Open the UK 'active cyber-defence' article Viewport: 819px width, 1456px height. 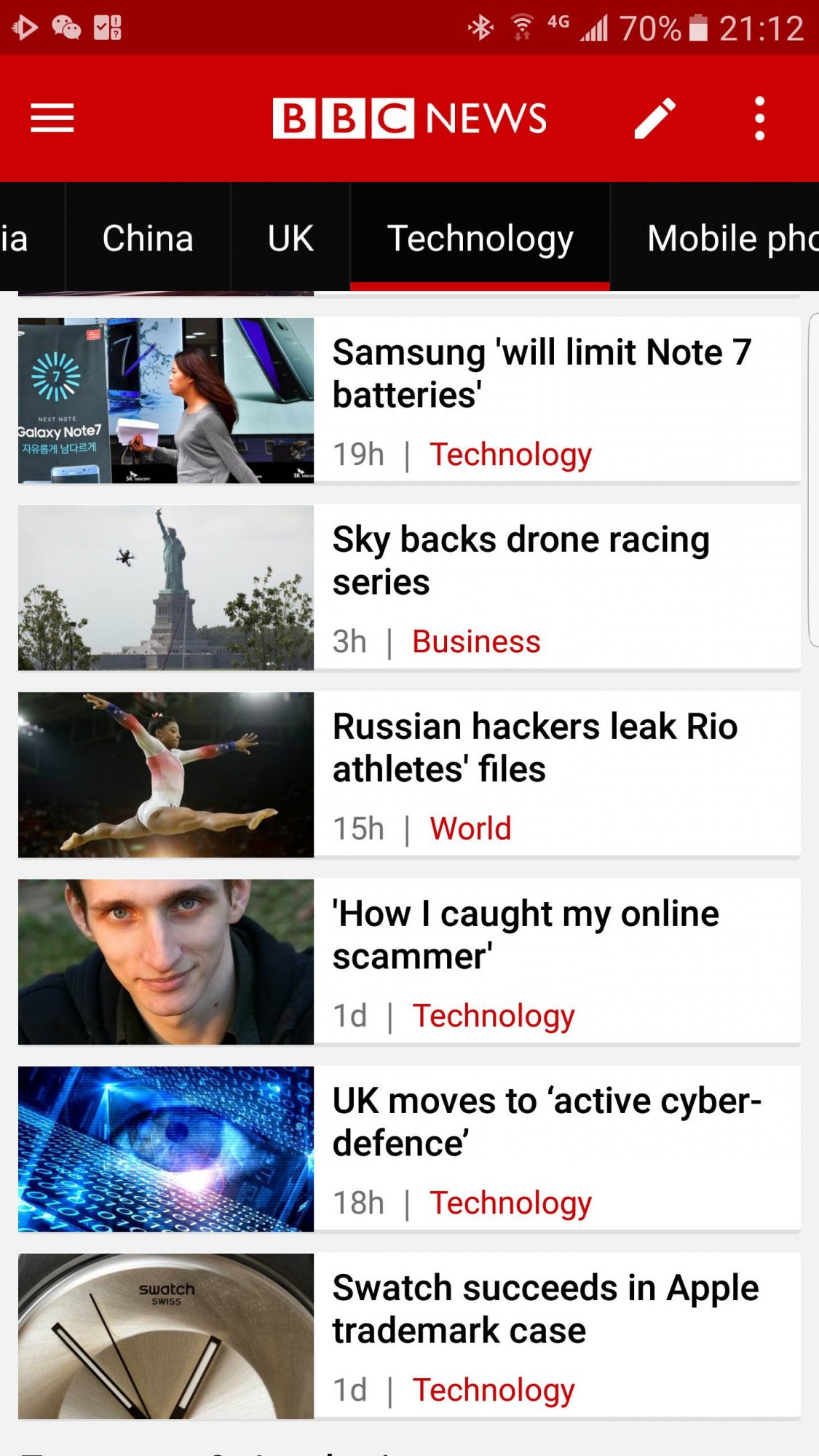pyautogui.click(x=546, y=1122)
